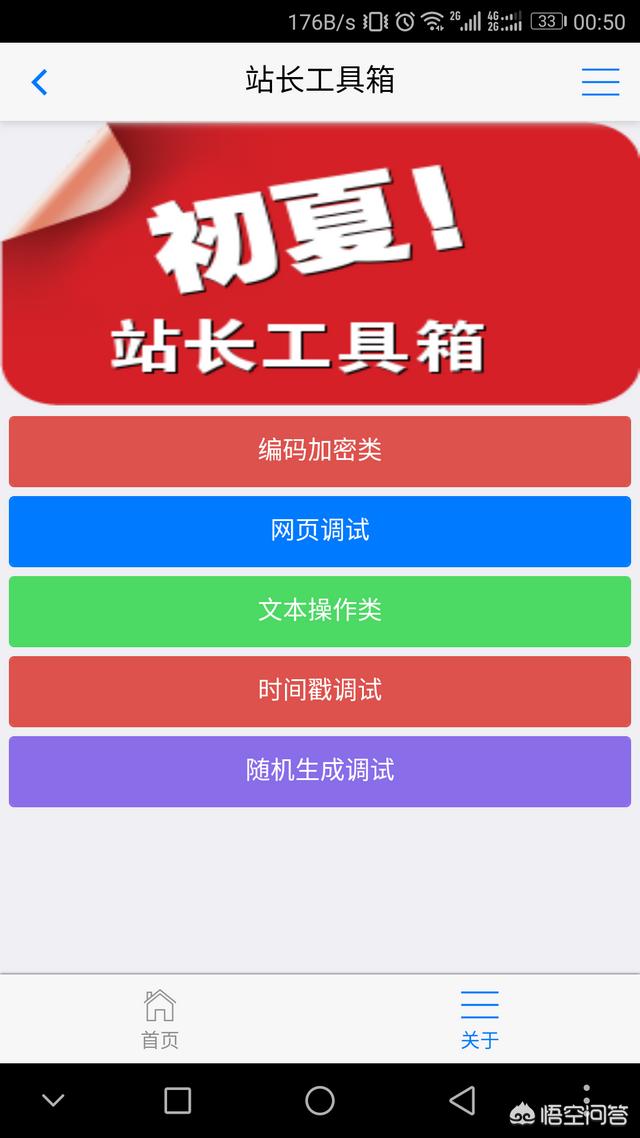Open the hamburger menu in the header
640x1138 pixels.
600,82
